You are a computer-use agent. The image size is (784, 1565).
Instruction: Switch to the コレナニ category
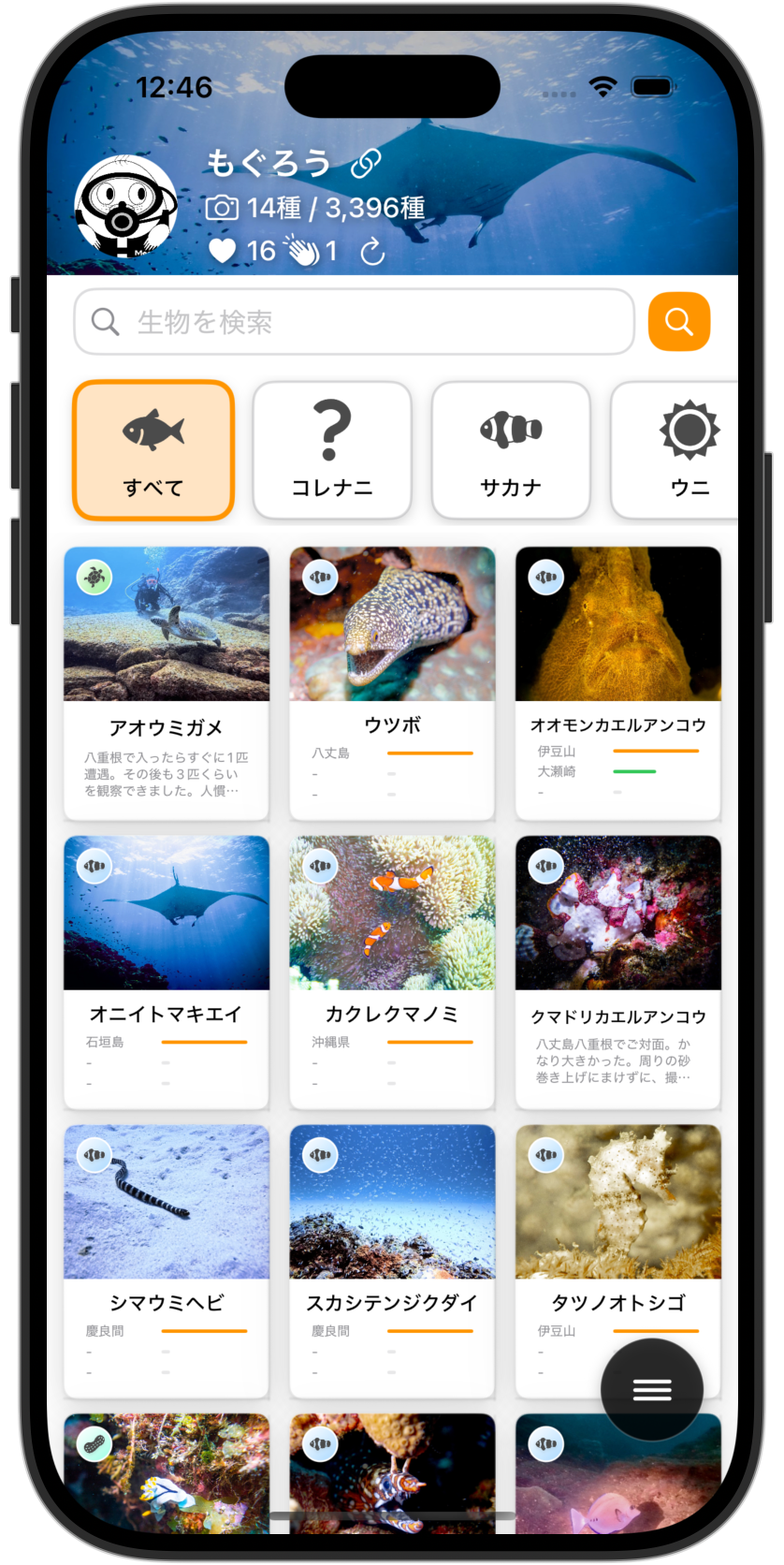pos(332,450)
